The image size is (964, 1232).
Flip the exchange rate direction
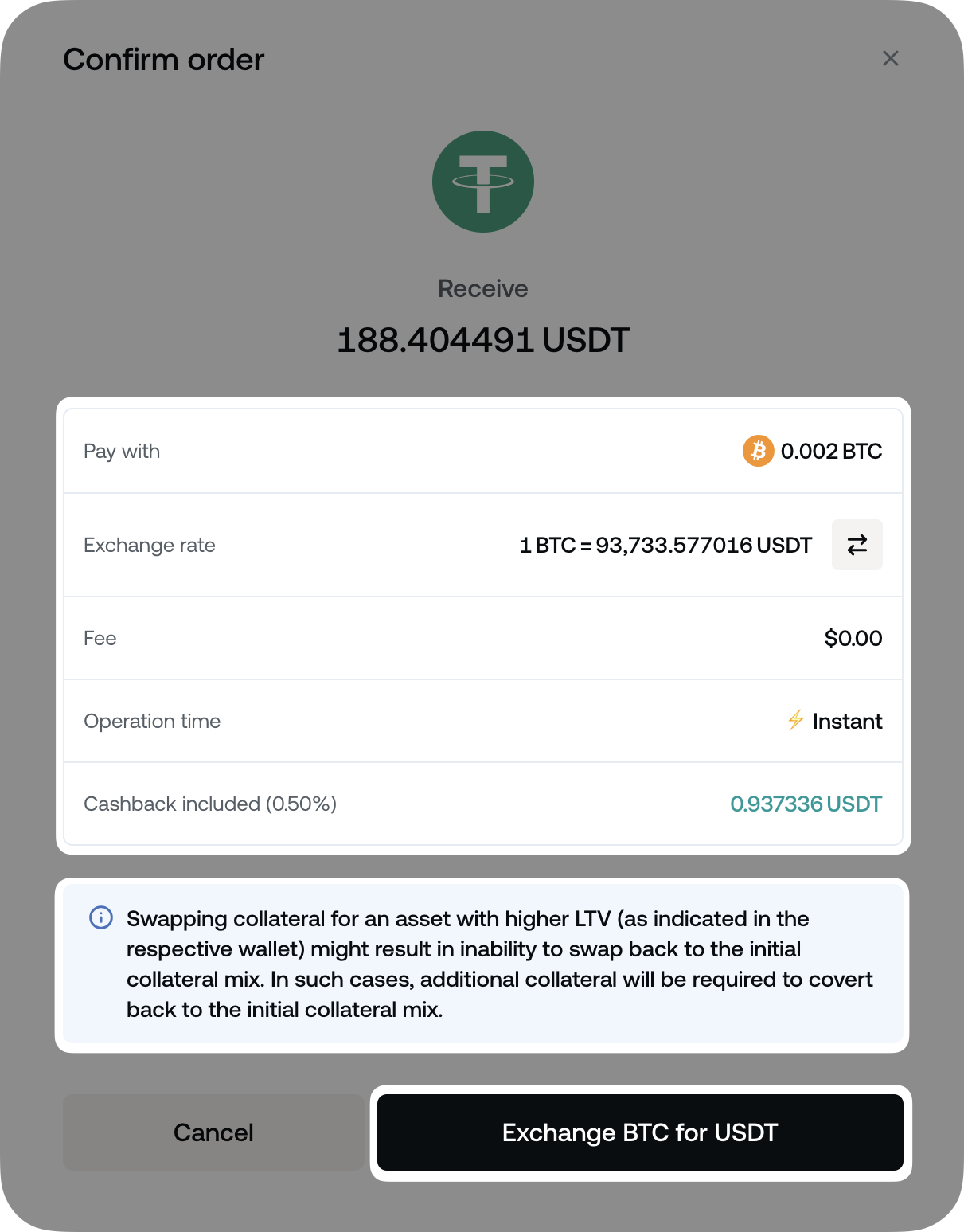tap(857, 545)
